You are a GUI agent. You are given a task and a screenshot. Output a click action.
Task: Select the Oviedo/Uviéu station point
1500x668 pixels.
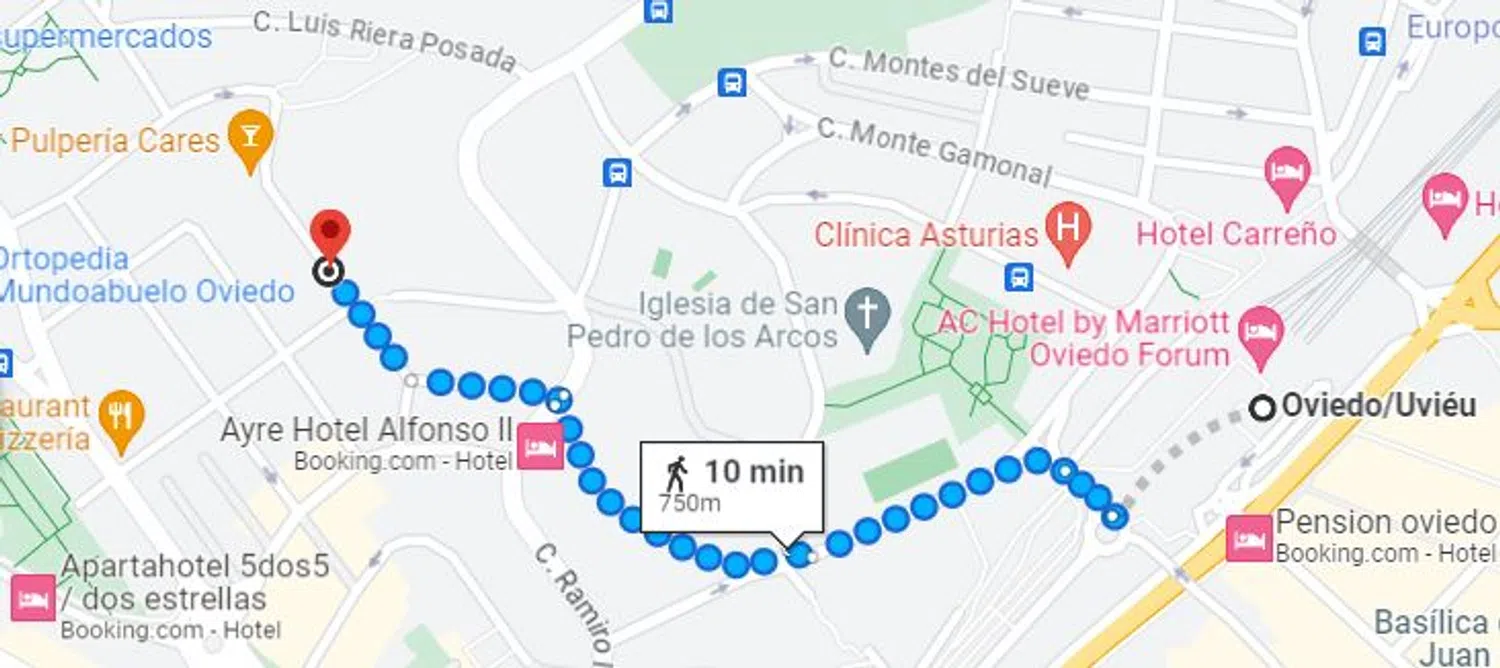[1264, 407]
